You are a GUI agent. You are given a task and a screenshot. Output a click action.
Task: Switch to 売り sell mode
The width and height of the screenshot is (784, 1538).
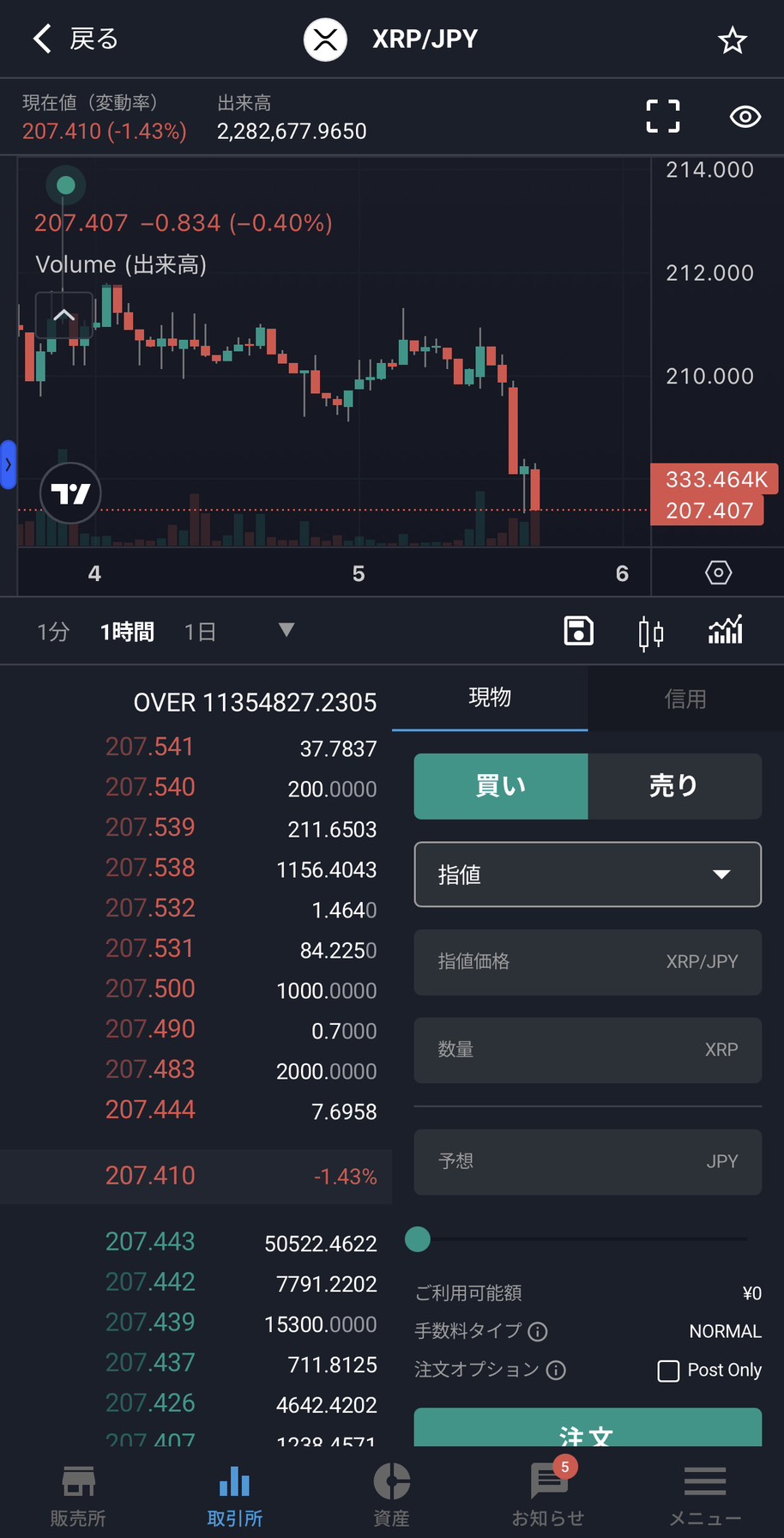[x=675, y=786]
